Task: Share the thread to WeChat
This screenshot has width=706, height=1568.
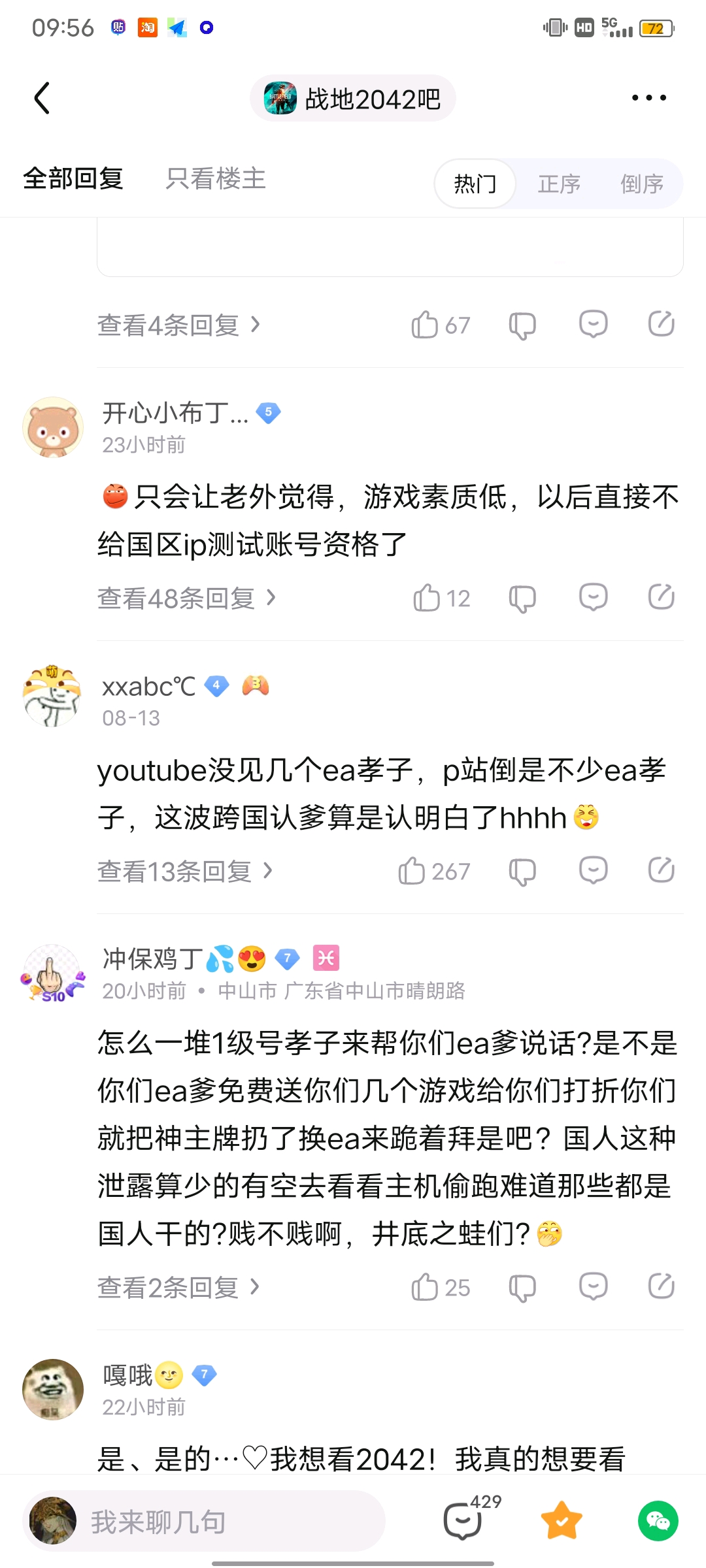Action: click(658, 1520)
